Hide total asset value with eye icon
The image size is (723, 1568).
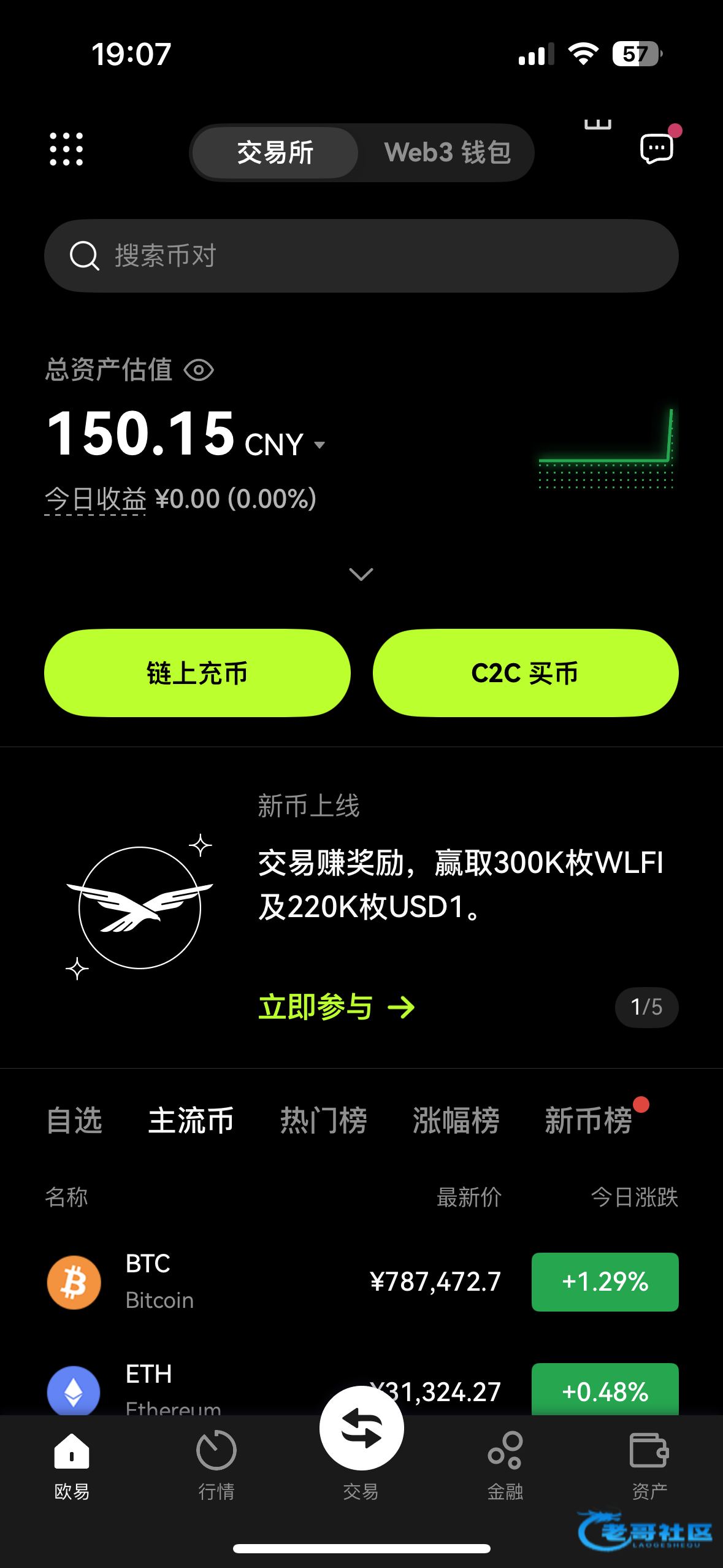[x=199, y=371]
